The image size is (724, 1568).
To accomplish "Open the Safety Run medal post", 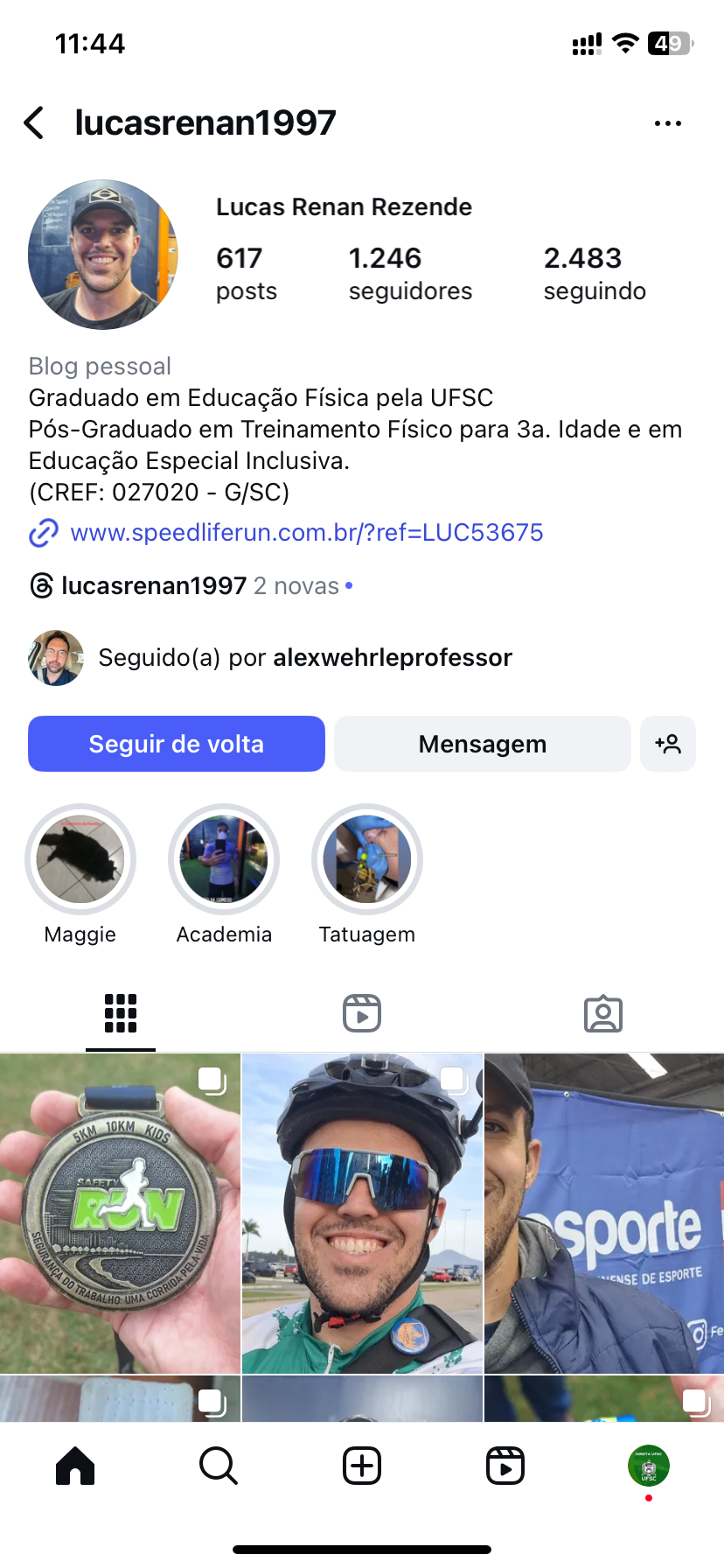I will click(120, 1213).
